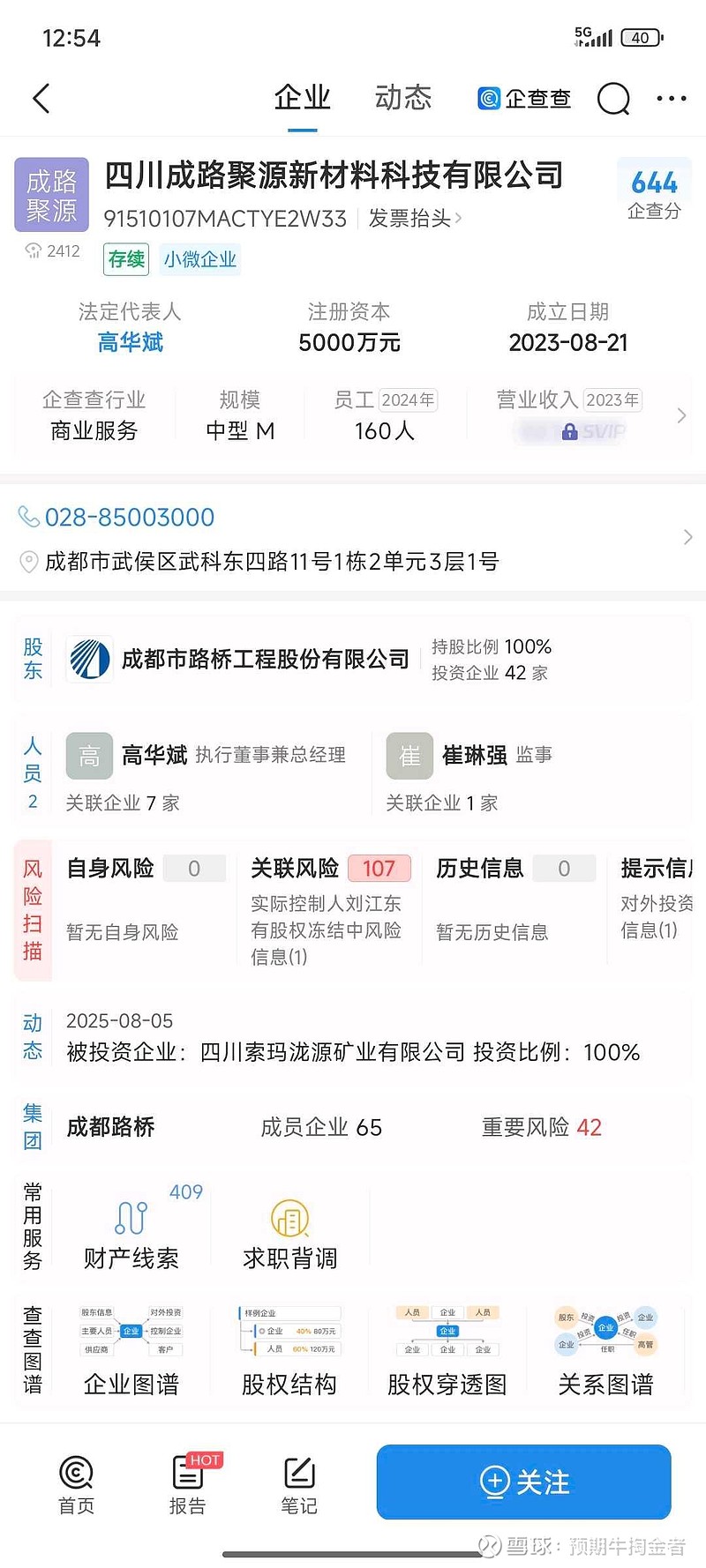Expand the 营业收入 business info row arrow

click(x=680, y=414)
